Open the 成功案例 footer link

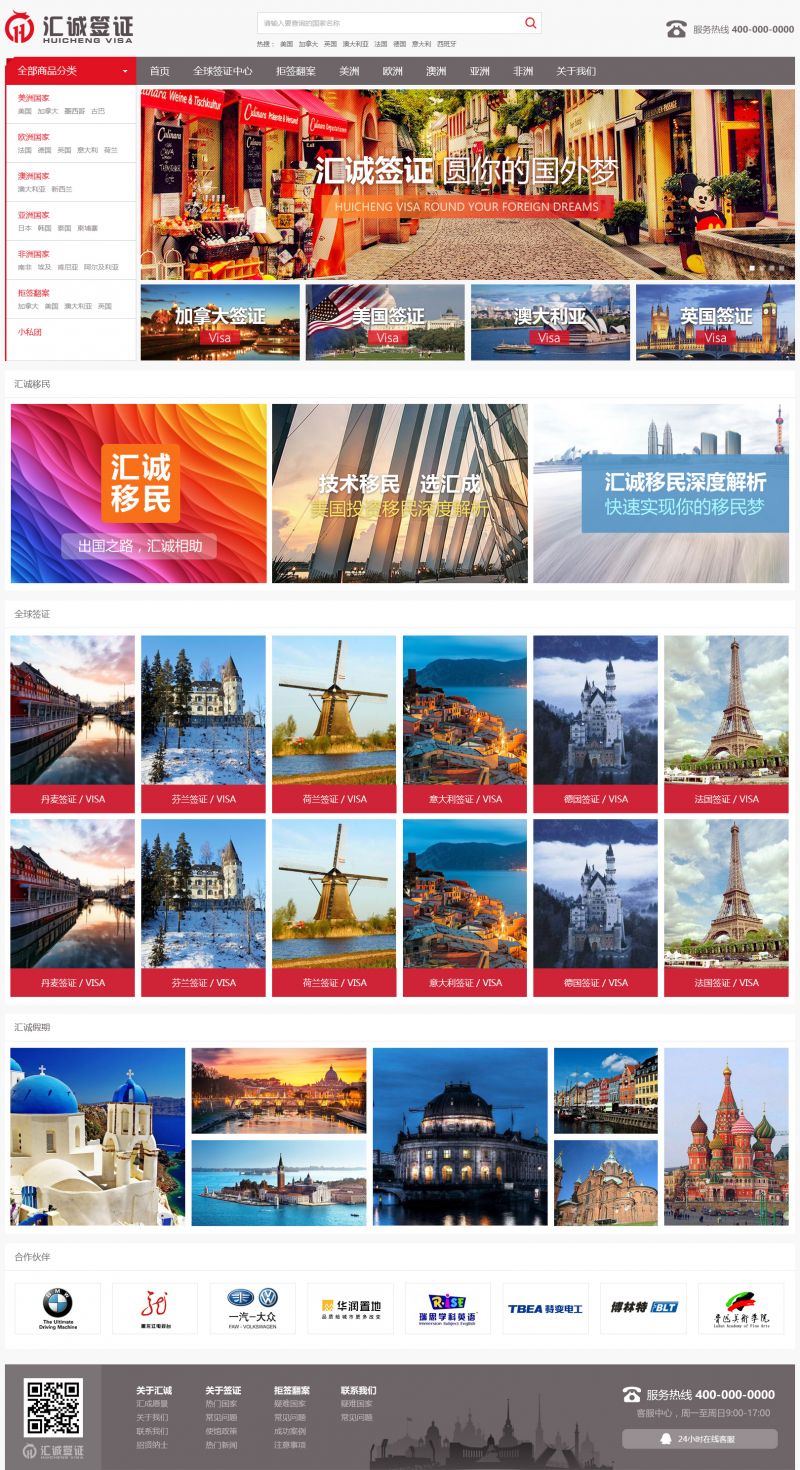coord(290,1431)
